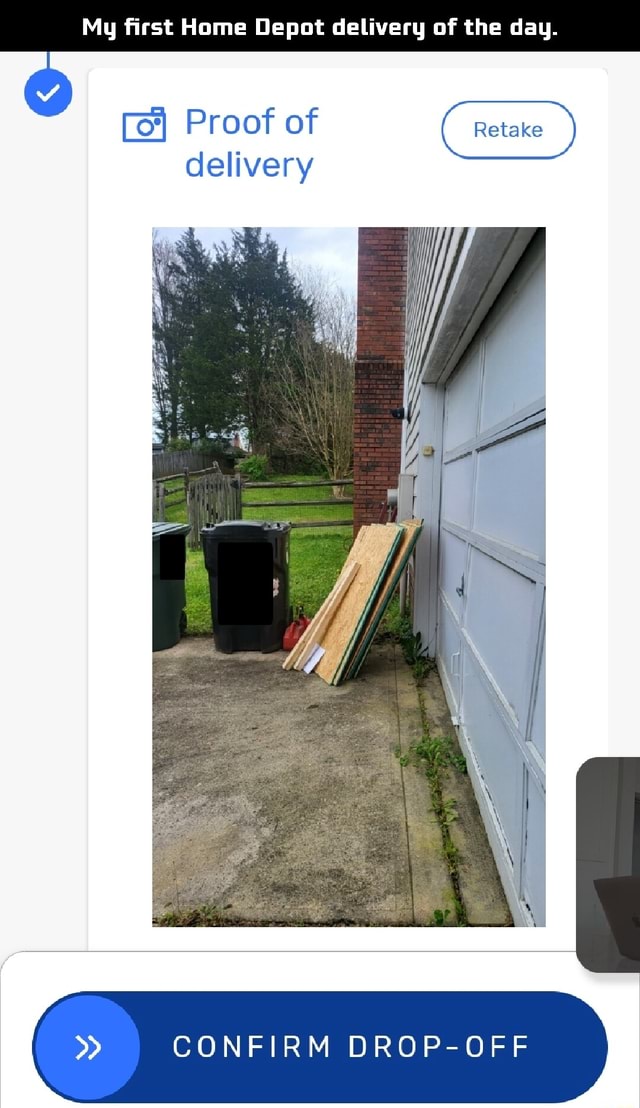Retake the proof of delivery photo
Viewport: 640px width, 1108px height.
click(x=508, y=130)
